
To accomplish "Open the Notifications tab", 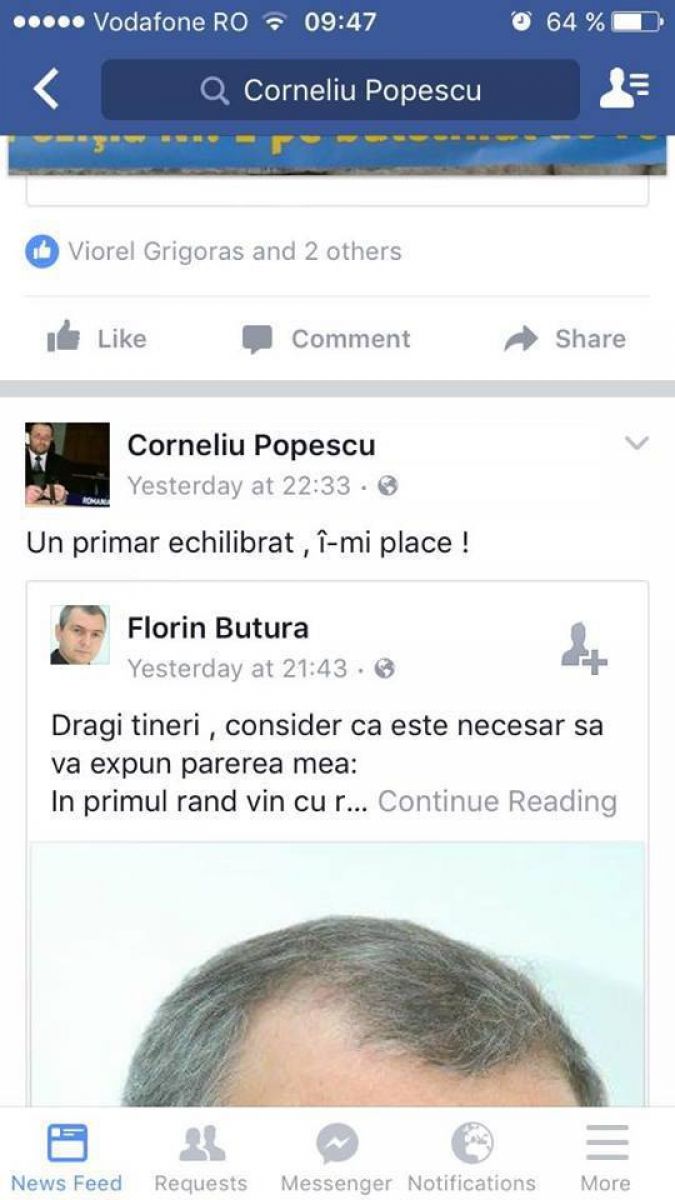I will coord(471,1157).
